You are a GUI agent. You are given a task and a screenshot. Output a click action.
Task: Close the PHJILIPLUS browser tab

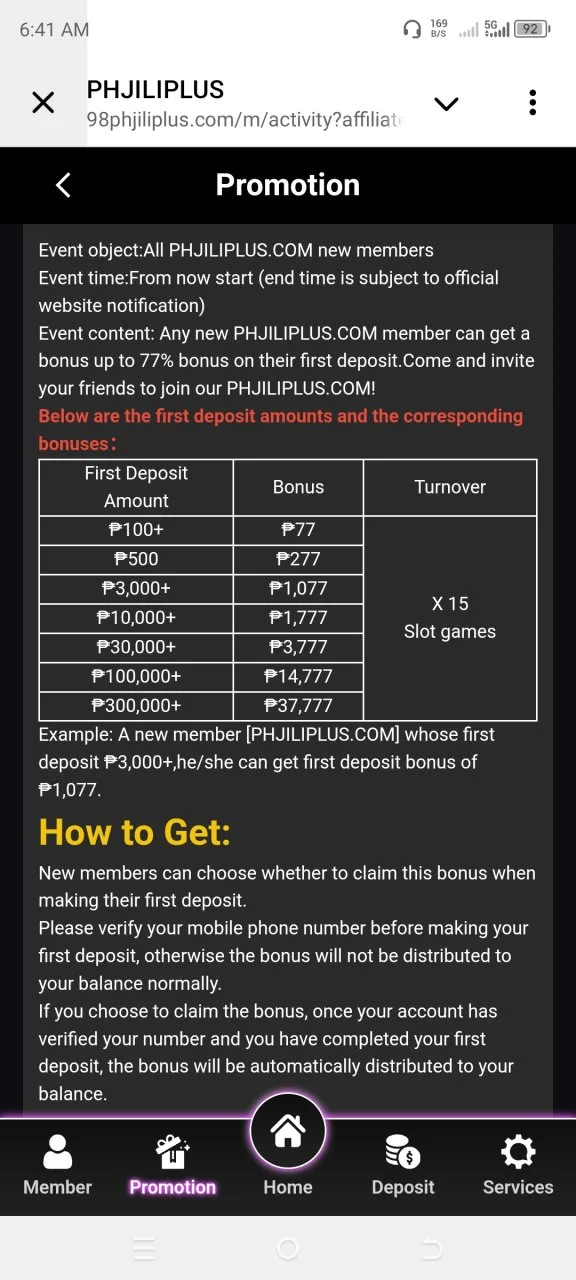tap(43, 102)
